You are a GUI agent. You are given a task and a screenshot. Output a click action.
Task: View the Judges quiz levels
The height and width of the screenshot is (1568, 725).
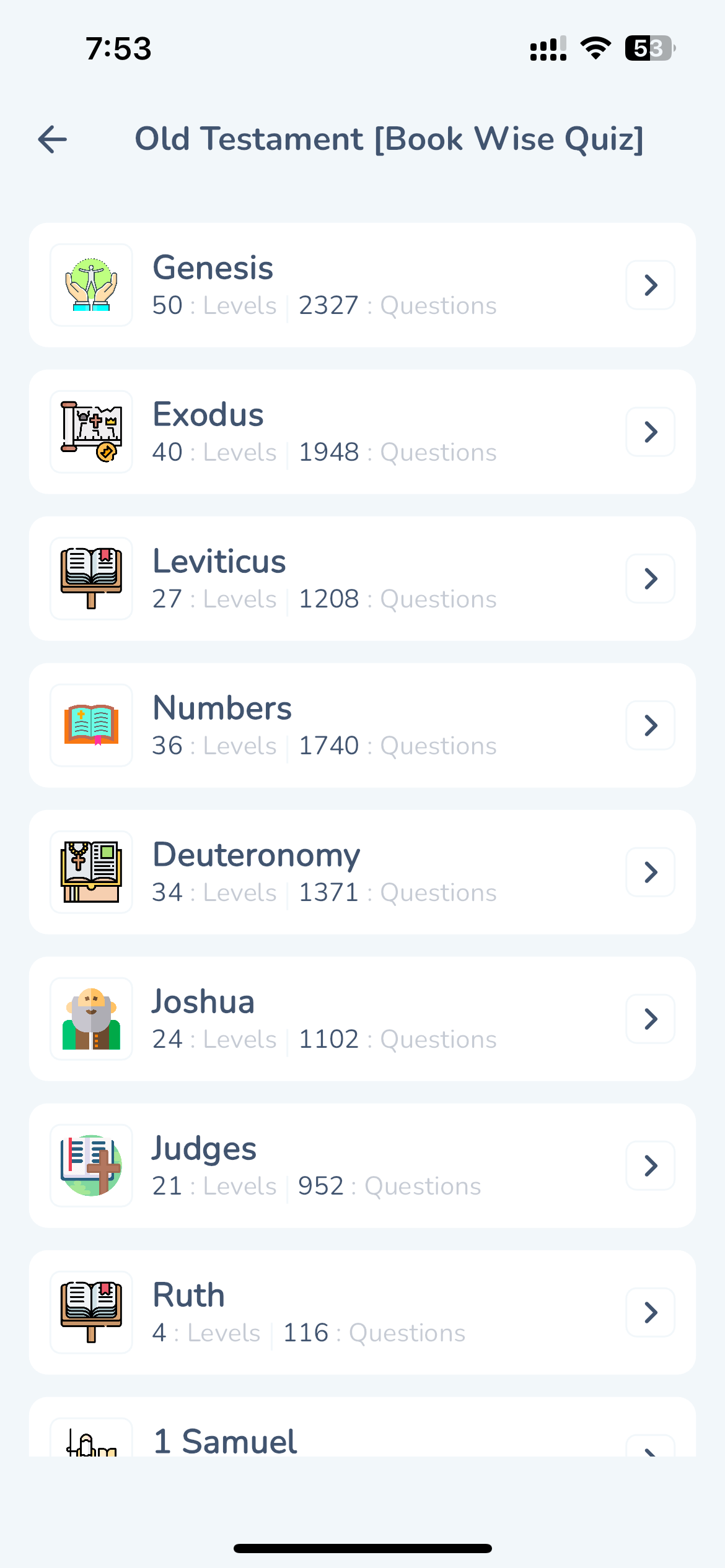point(362,1165)
